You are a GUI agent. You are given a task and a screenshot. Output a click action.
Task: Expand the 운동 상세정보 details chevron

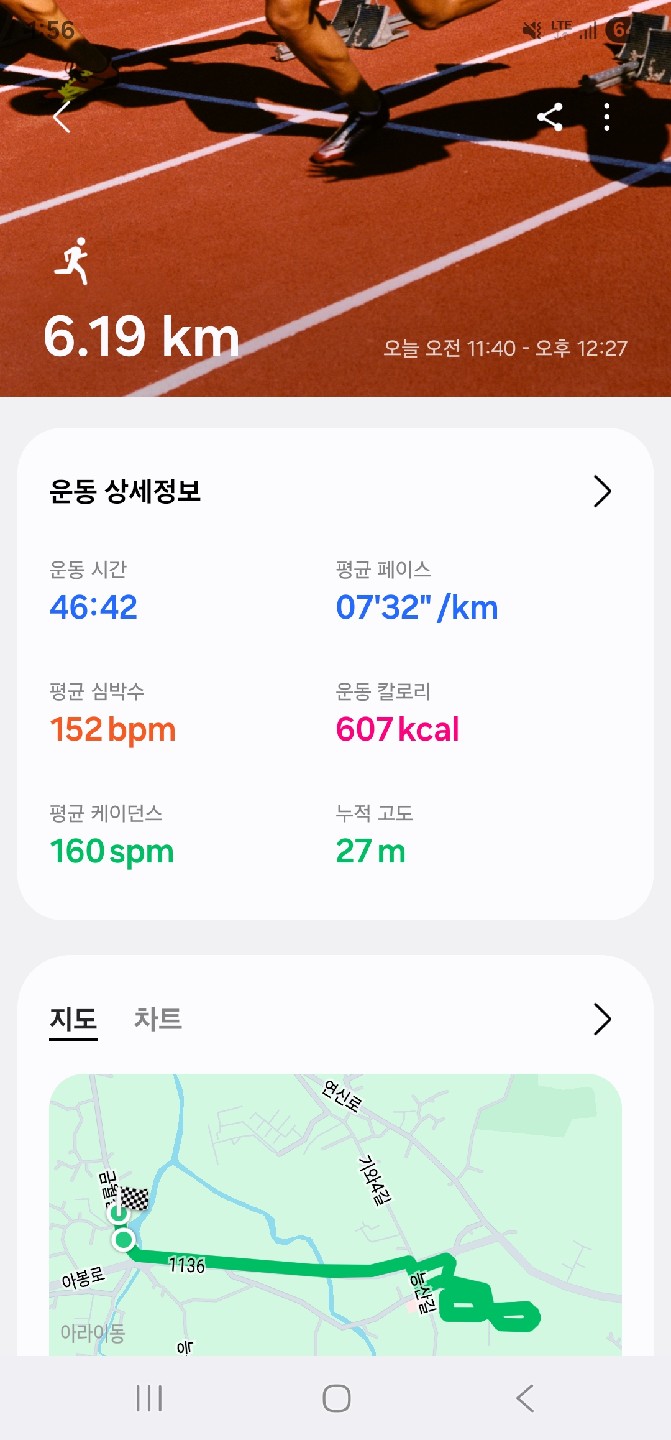(x=602, y=491)
